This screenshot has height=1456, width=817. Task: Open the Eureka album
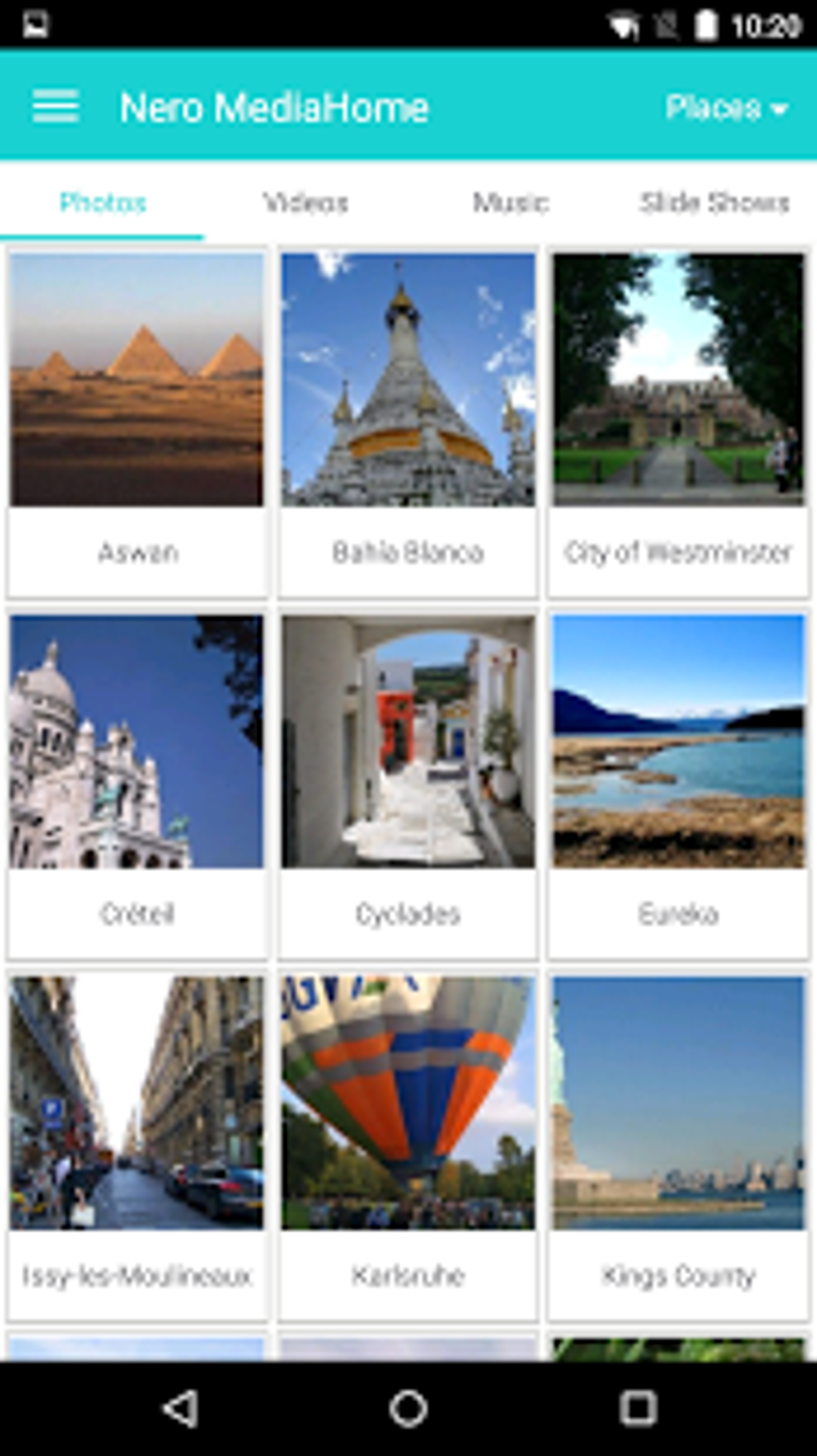[x=678, y=784]
